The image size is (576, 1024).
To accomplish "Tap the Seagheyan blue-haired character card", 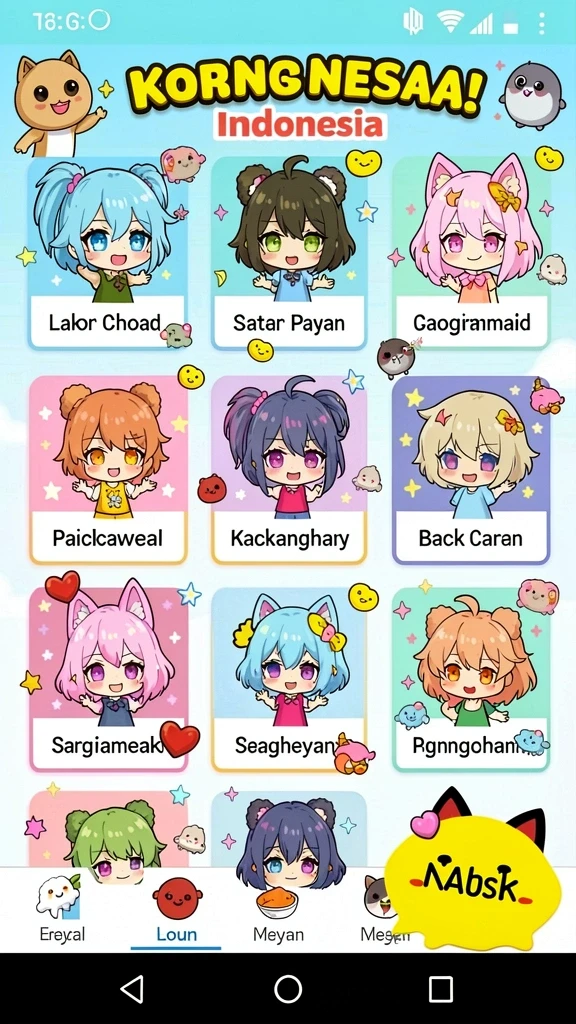I will point(289,679).
